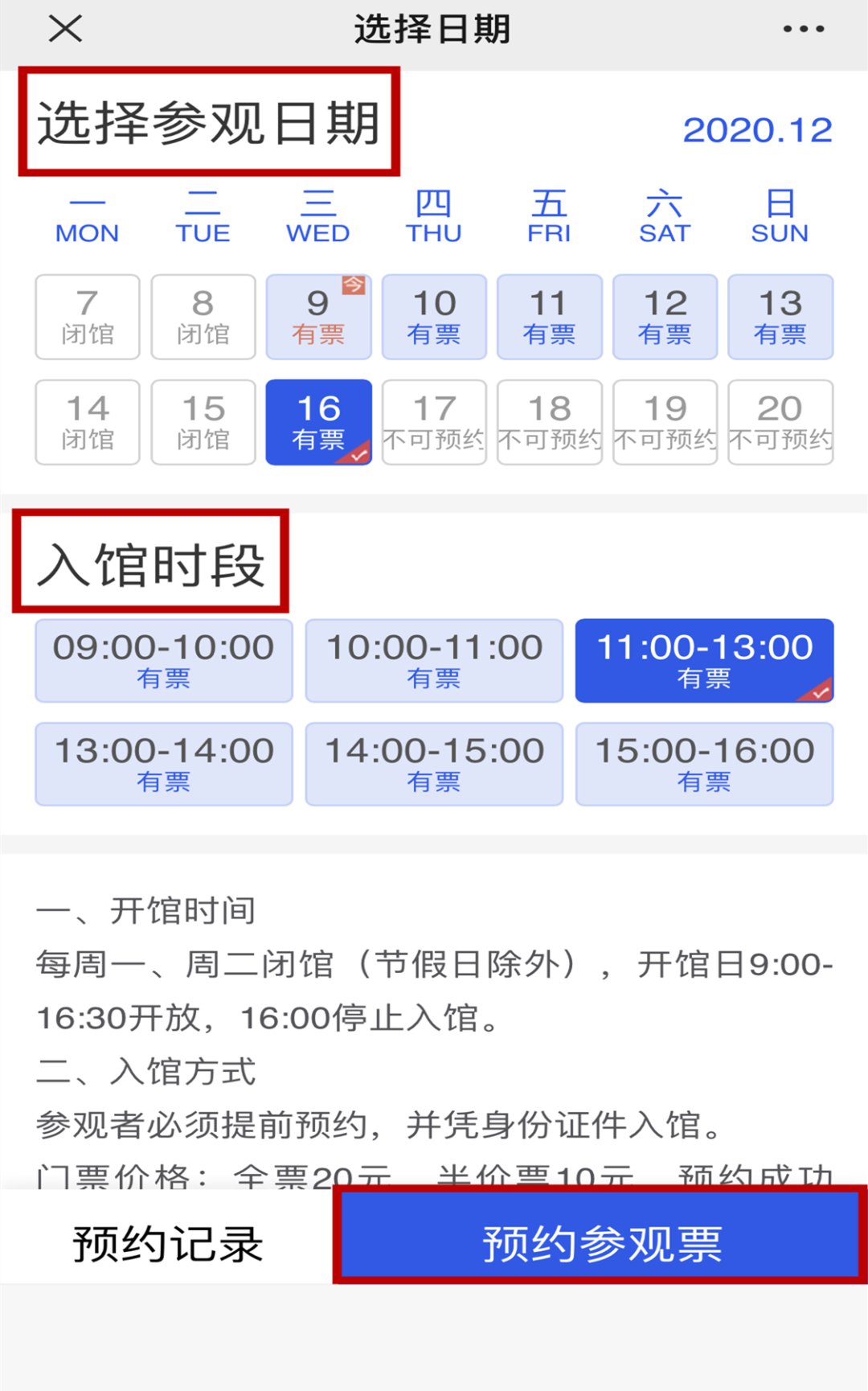Choose the 10:00-11:00 time slot
The image size is (868, 1391).
point(434,660)
